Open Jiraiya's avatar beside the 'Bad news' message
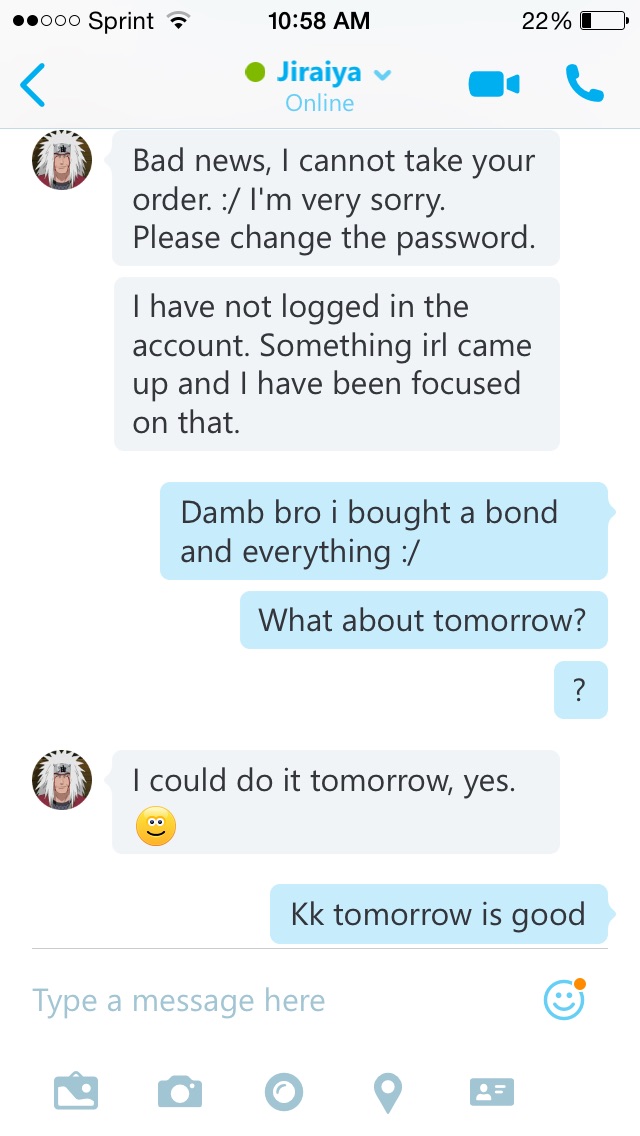Viewport: 640px width, 1136px height. click(x=62, y=160)
